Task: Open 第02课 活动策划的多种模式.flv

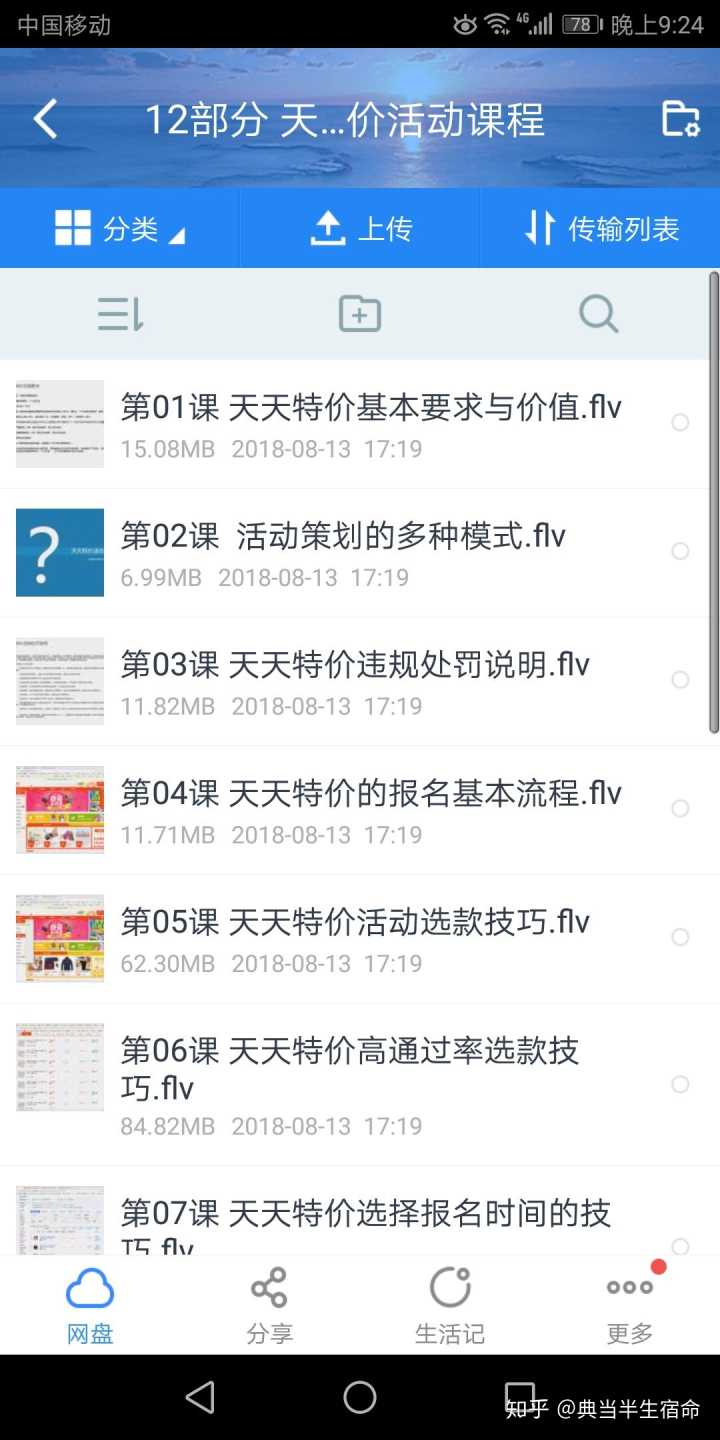Action: point(343,536)
